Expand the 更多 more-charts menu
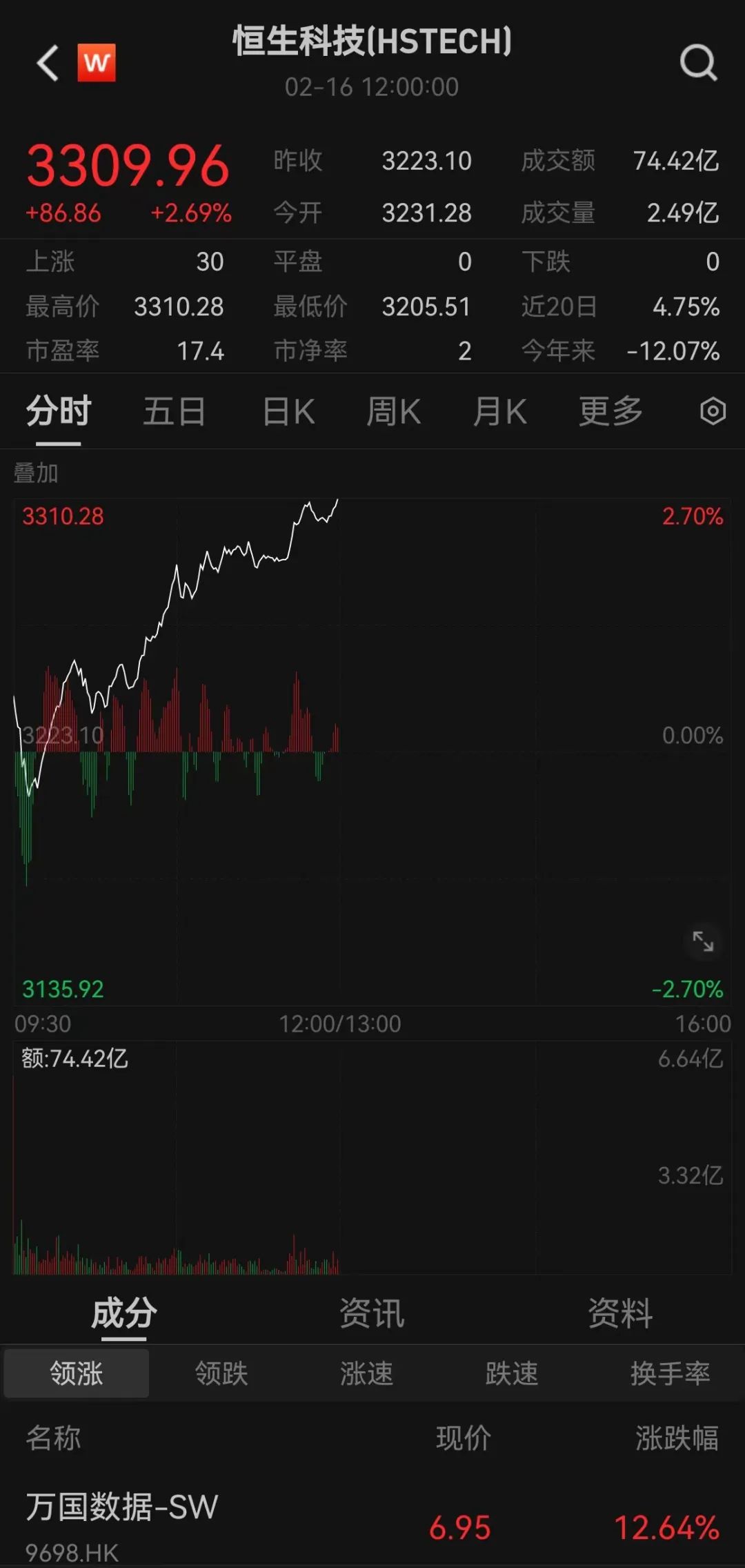This screenshot has width=745, height=1568. pyautogui.click(x=610, y=411)
